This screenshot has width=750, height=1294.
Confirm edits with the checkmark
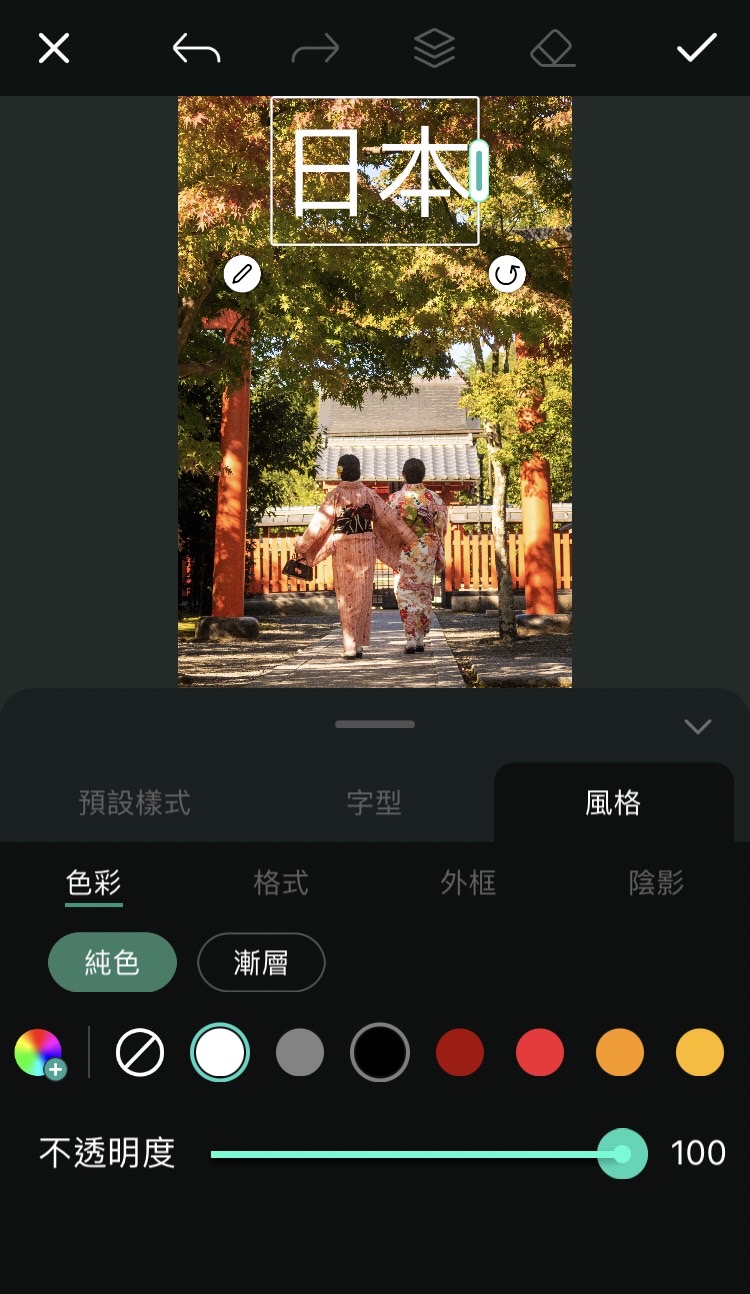(697, 48)
